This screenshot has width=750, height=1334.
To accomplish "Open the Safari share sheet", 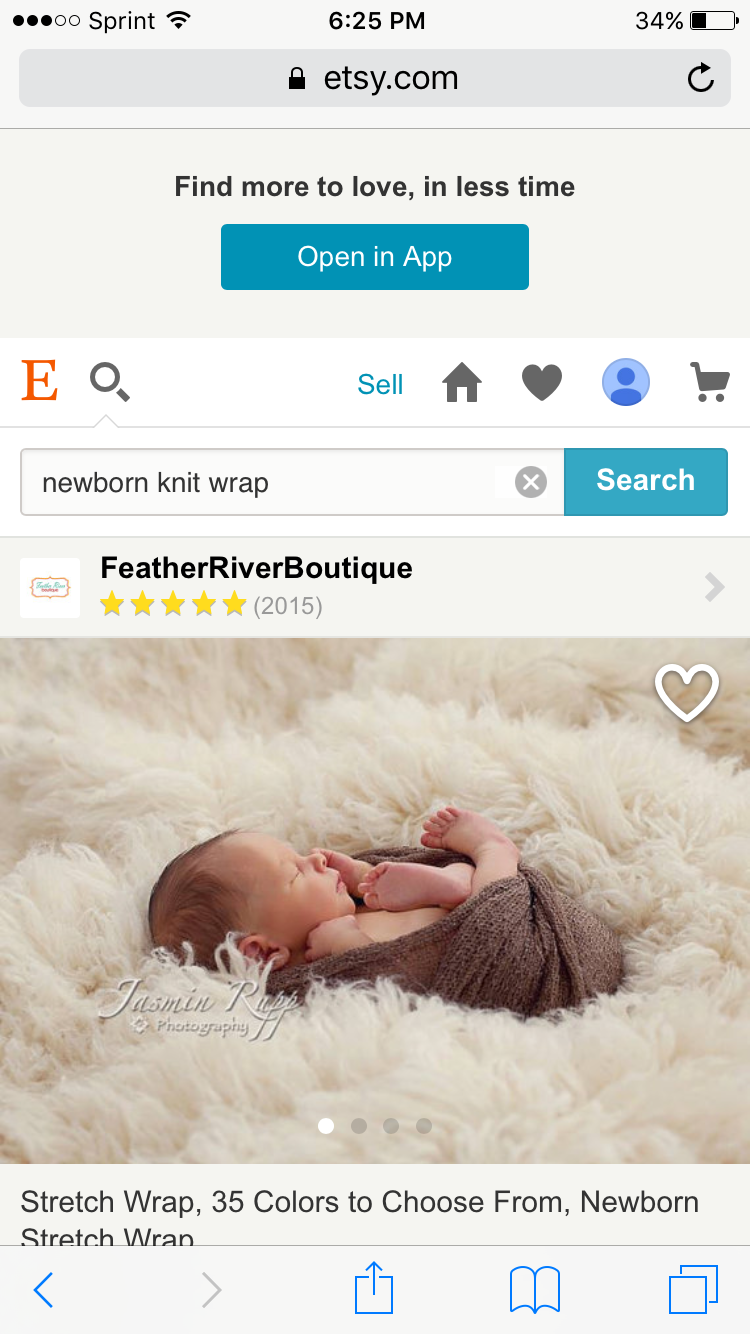I will pyautogui.click(x=374, y=1288).
